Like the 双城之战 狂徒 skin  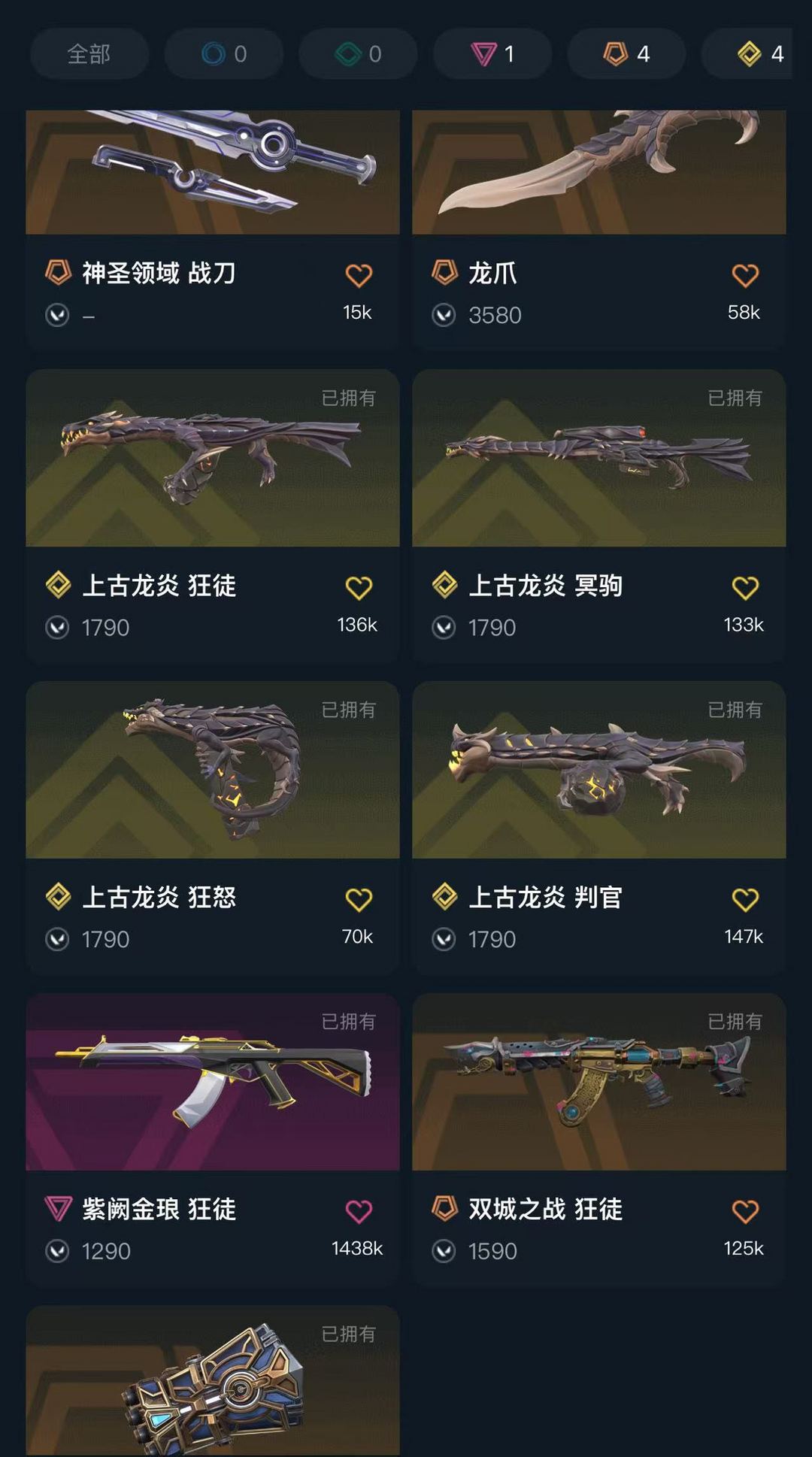coord(744,1211)
